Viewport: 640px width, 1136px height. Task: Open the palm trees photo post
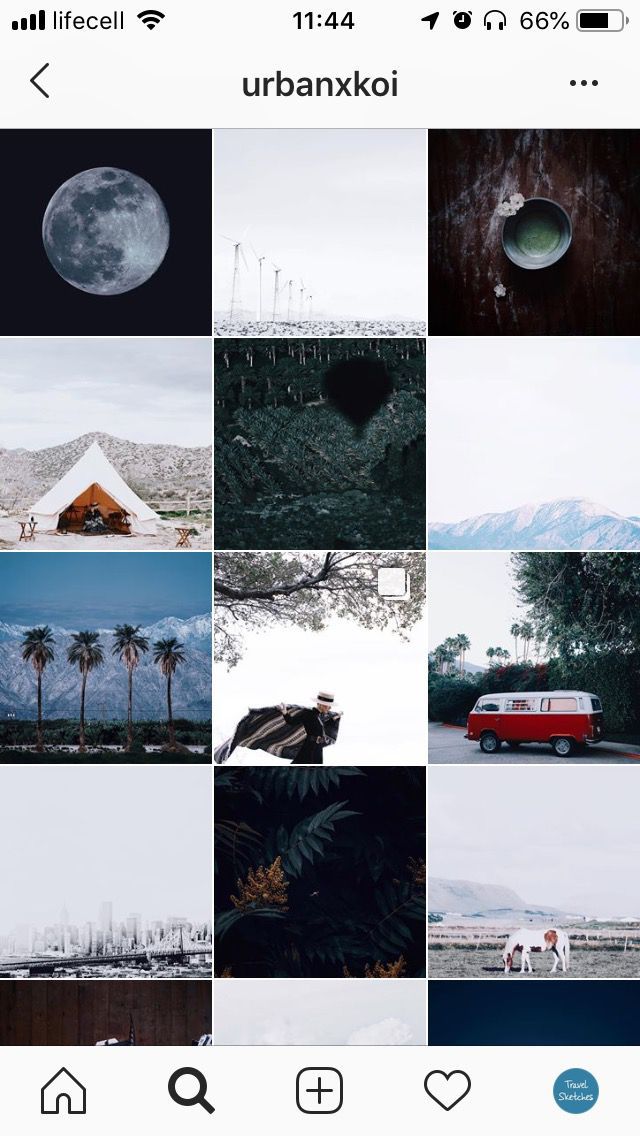(x=106, y=658)
